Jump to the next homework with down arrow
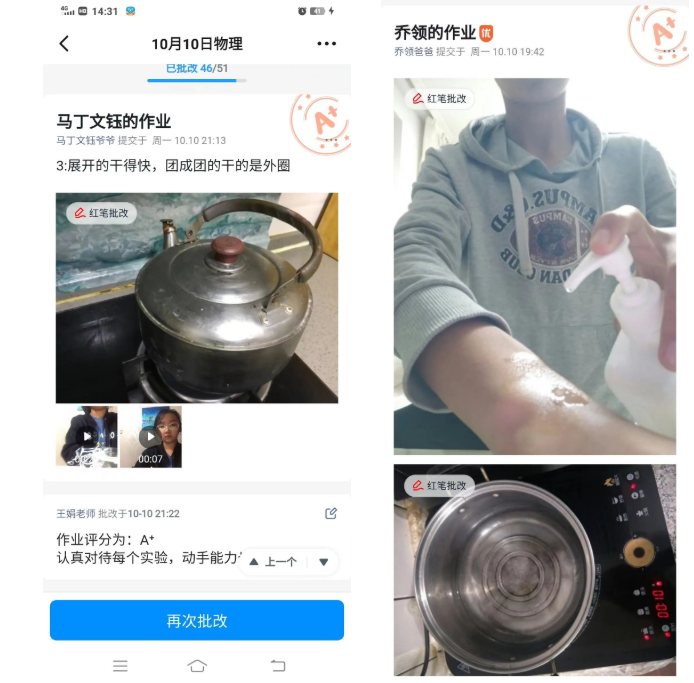 pos(323,562)
